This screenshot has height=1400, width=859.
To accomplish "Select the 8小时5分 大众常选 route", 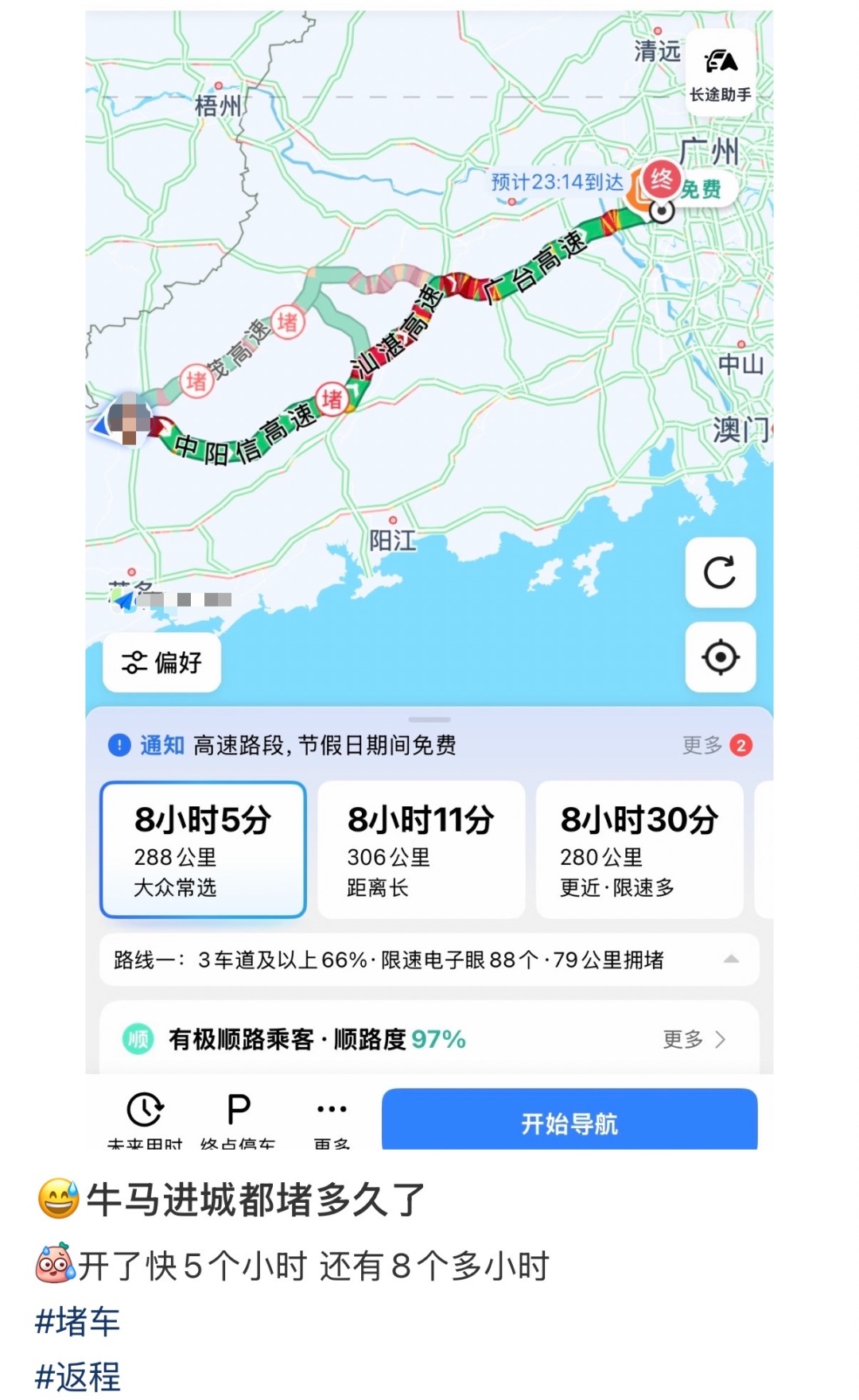I will click(202, 849).
